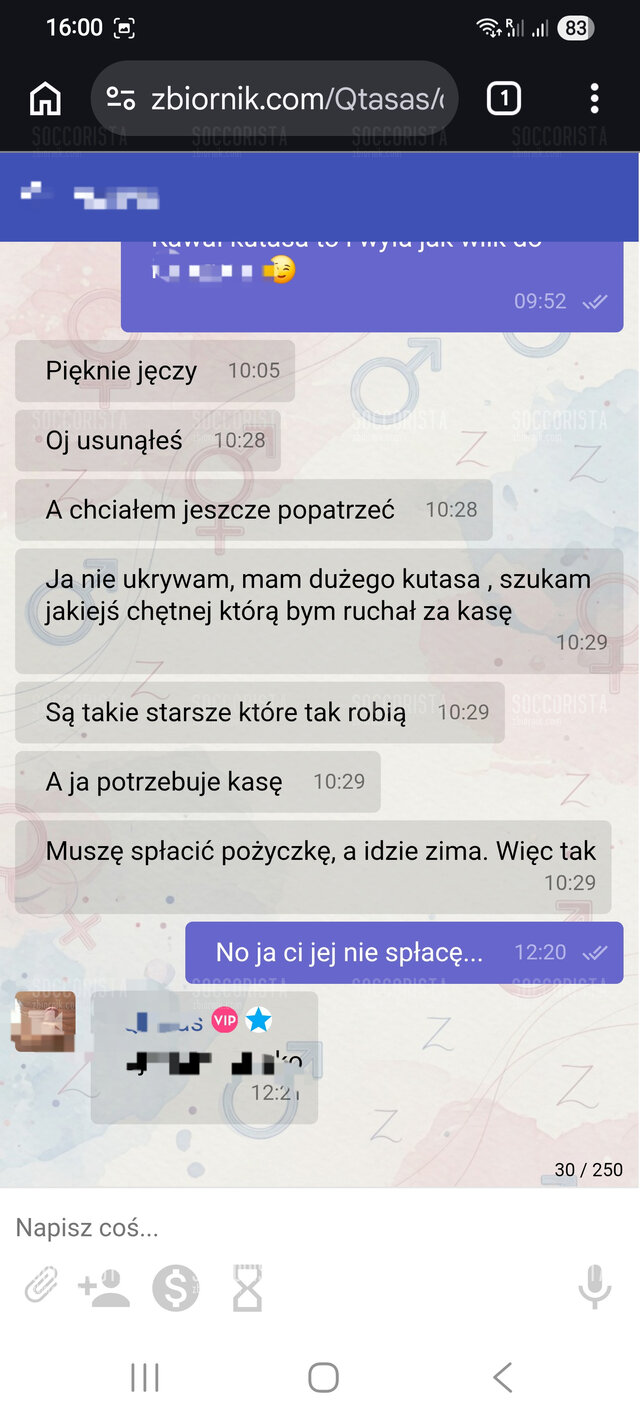Go back with the system back button

click(502, 1377)
